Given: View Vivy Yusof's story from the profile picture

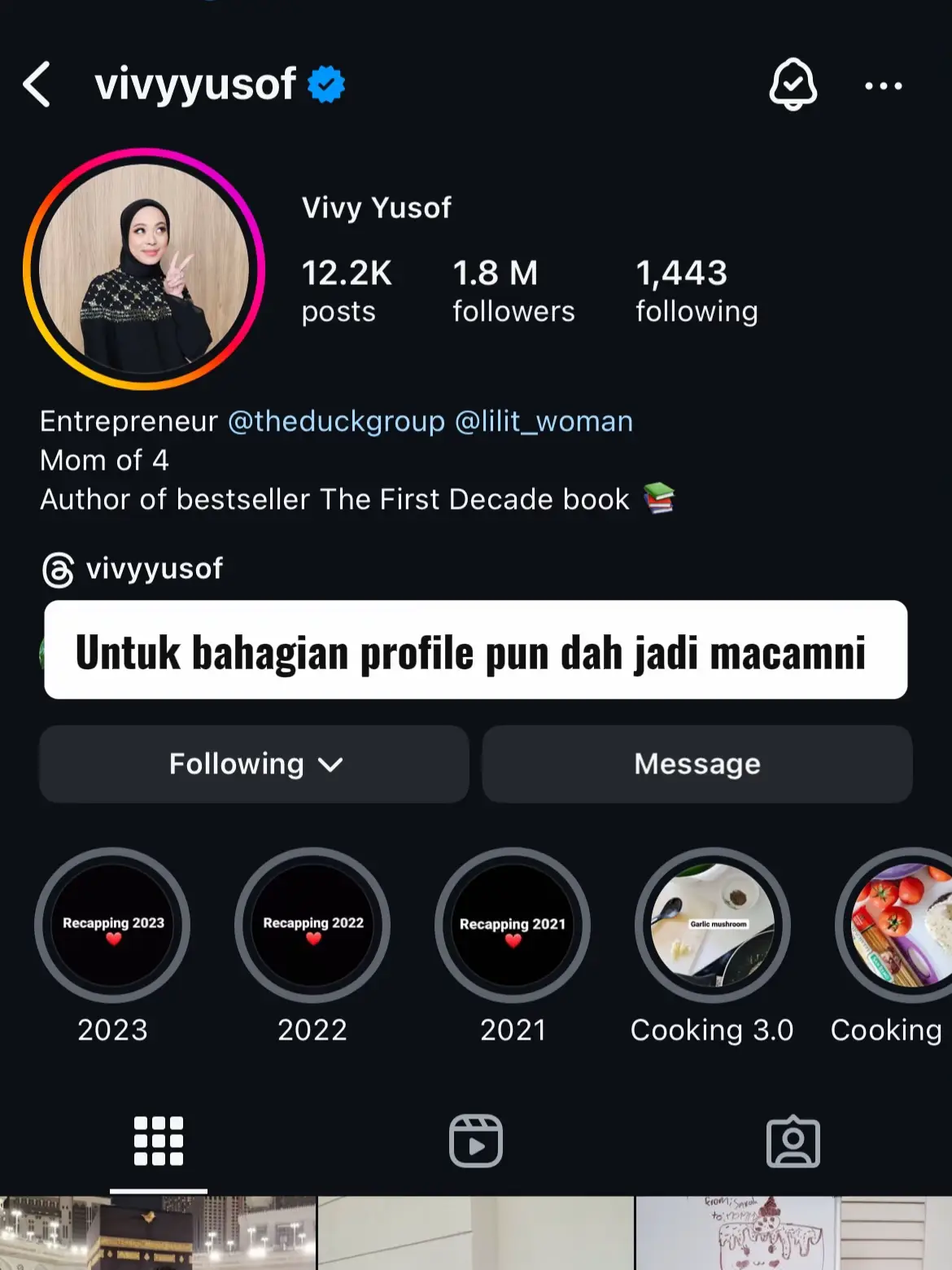Looking at the screenshot, I should 144,269.
